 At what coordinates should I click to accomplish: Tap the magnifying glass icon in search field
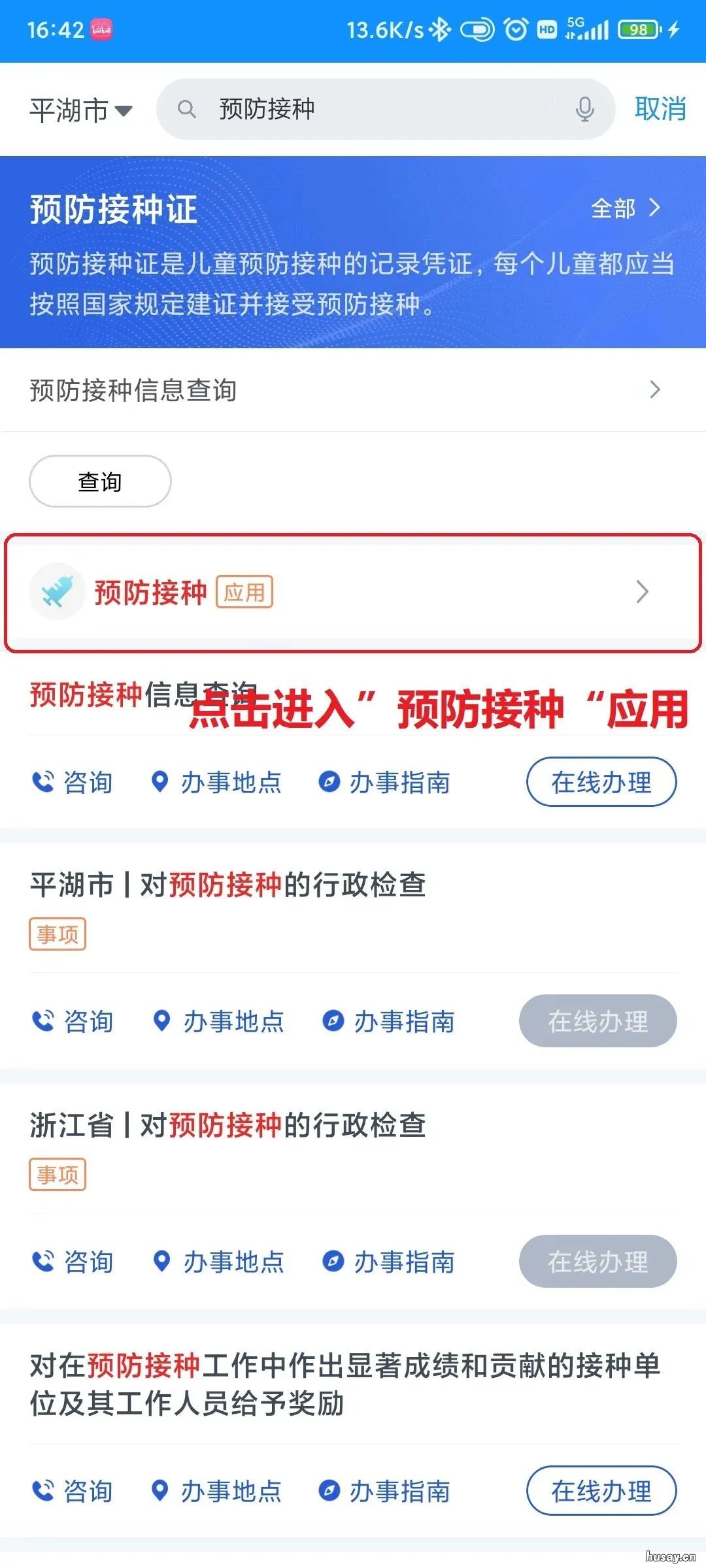188,109
